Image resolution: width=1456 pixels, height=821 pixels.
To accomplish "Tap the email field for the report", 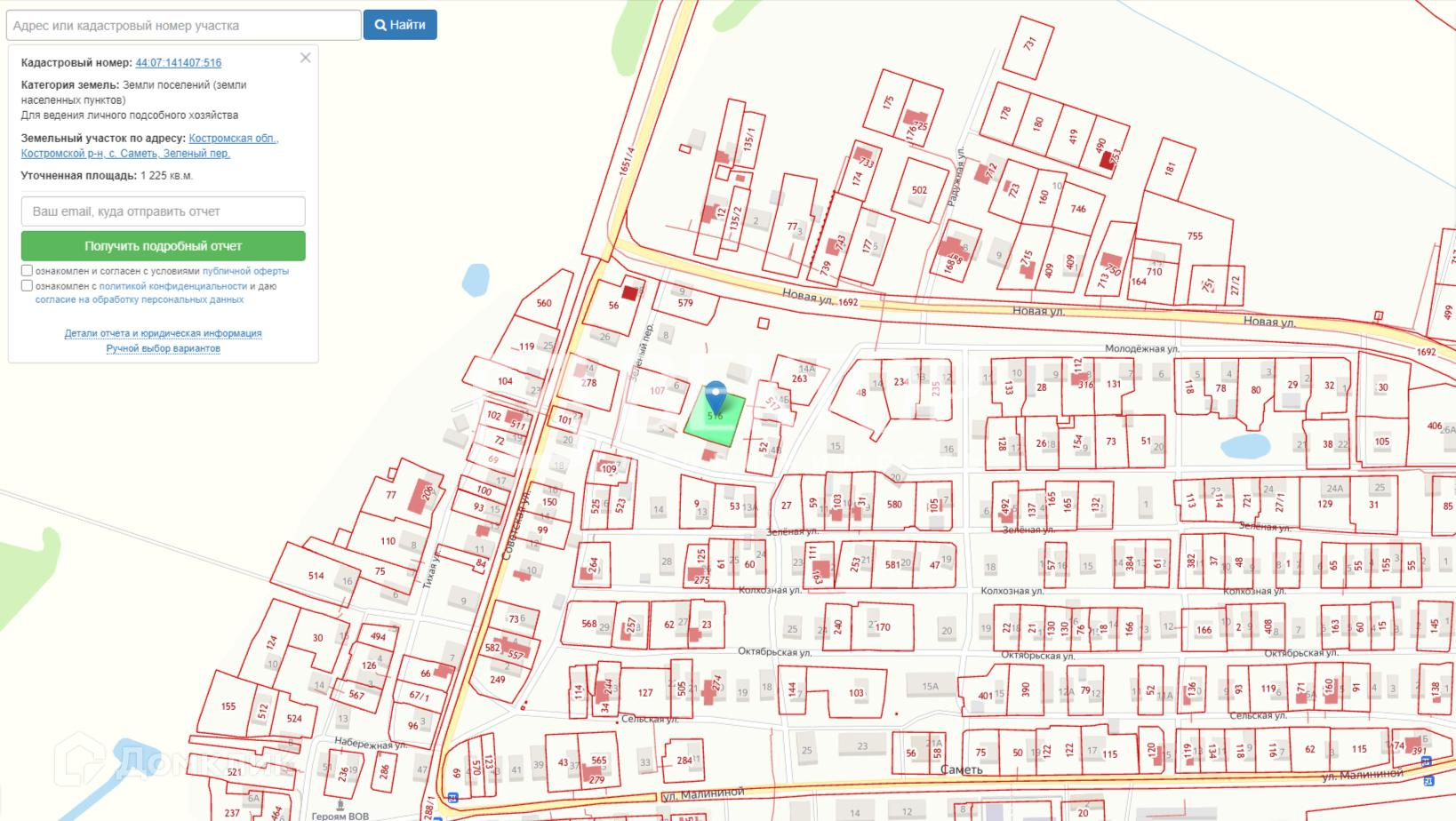I will [x=163, y=211].
